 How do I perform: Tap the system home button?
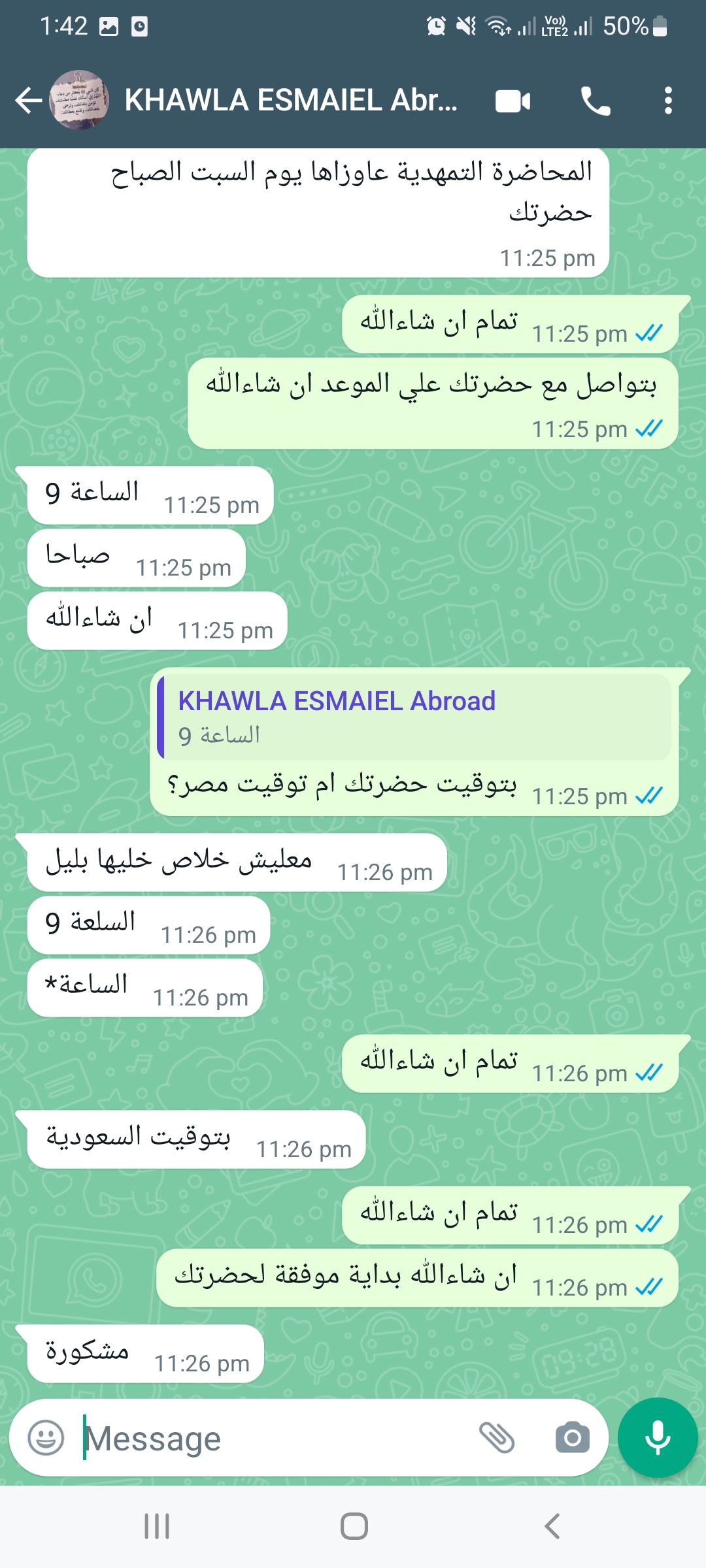coord(354,1526)
